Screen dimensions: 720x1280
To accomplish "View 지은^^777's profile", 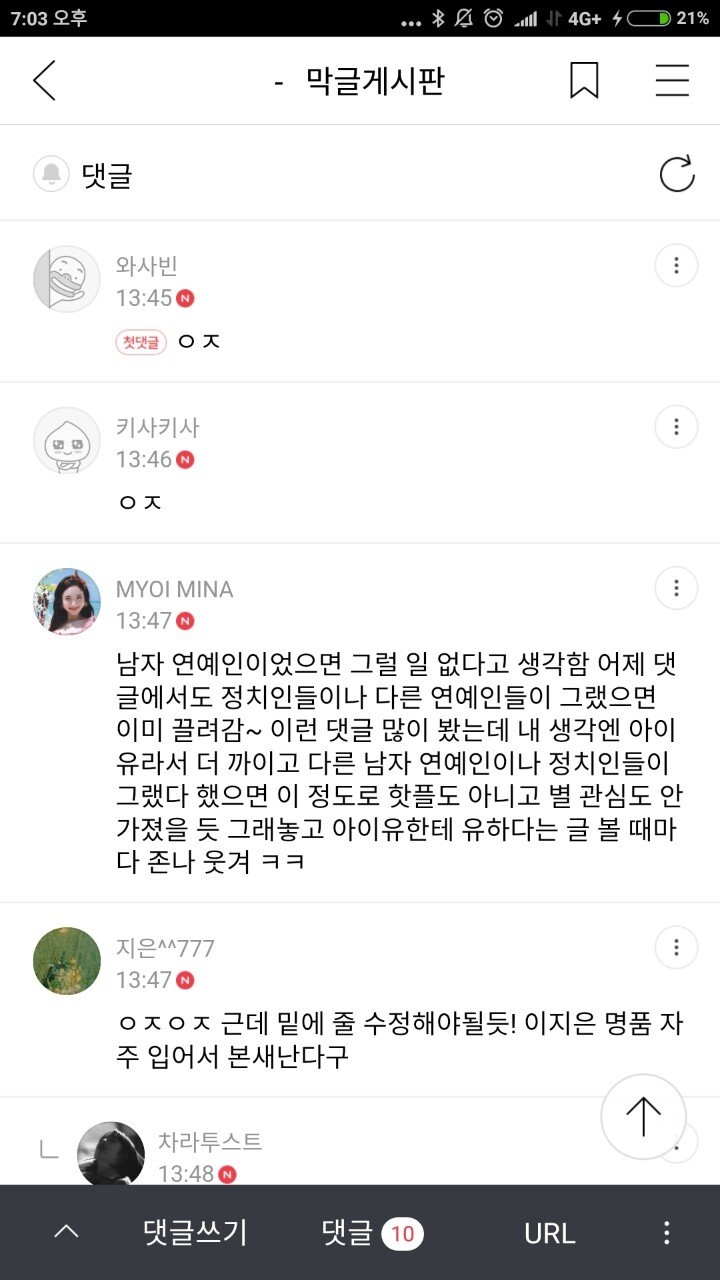I will click(67, 960).
